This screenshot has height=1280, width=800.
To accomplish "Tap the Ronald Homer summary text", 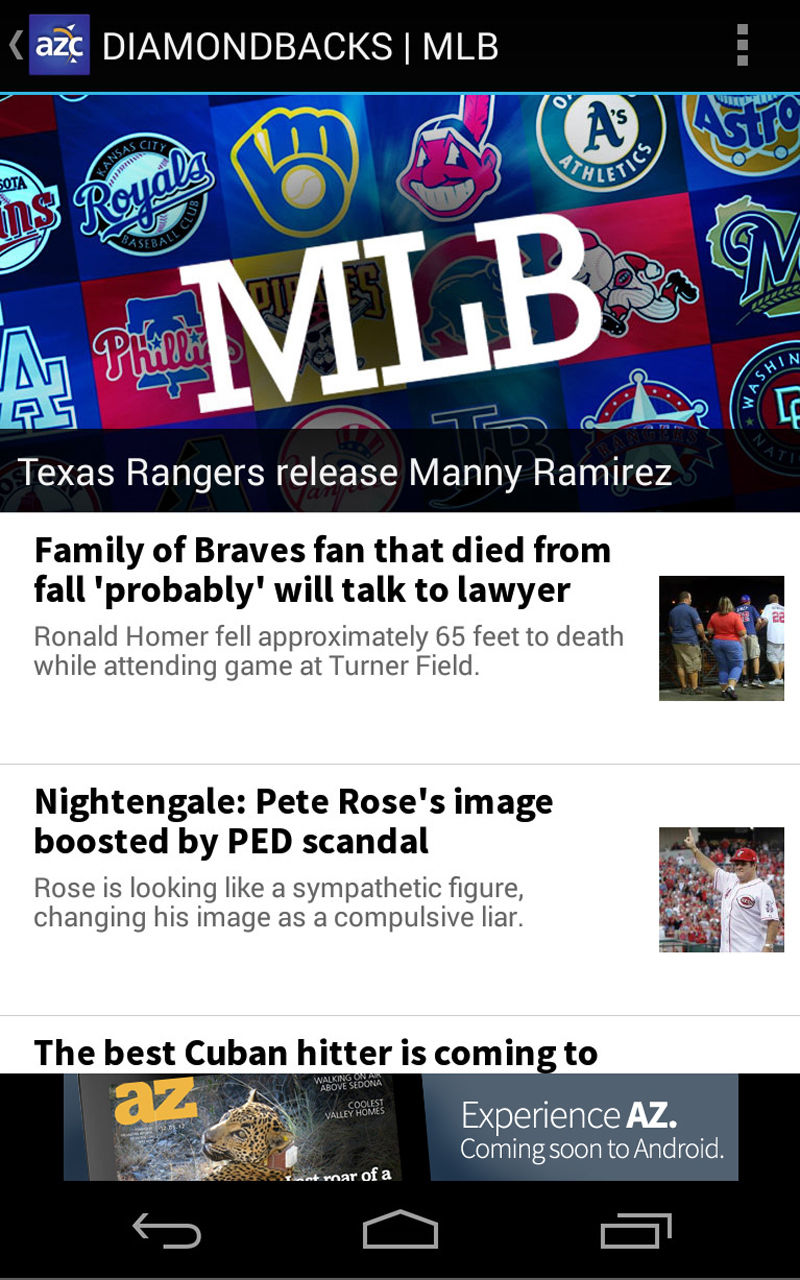I will click(x=328, y=650).
